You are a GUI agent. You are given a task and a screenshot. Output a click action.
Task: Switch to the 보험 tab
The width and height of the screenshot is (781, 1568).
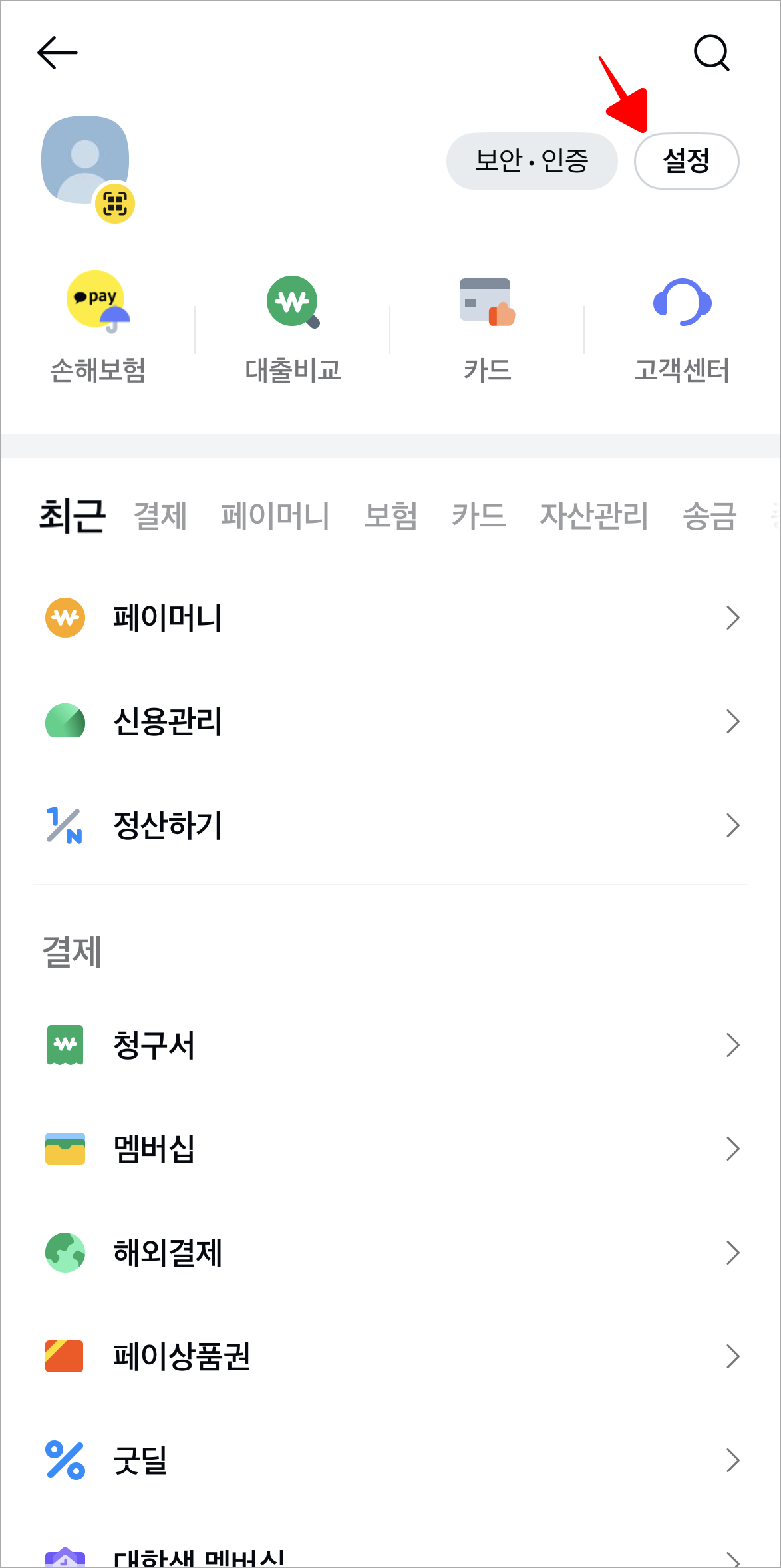coord(392,517)
